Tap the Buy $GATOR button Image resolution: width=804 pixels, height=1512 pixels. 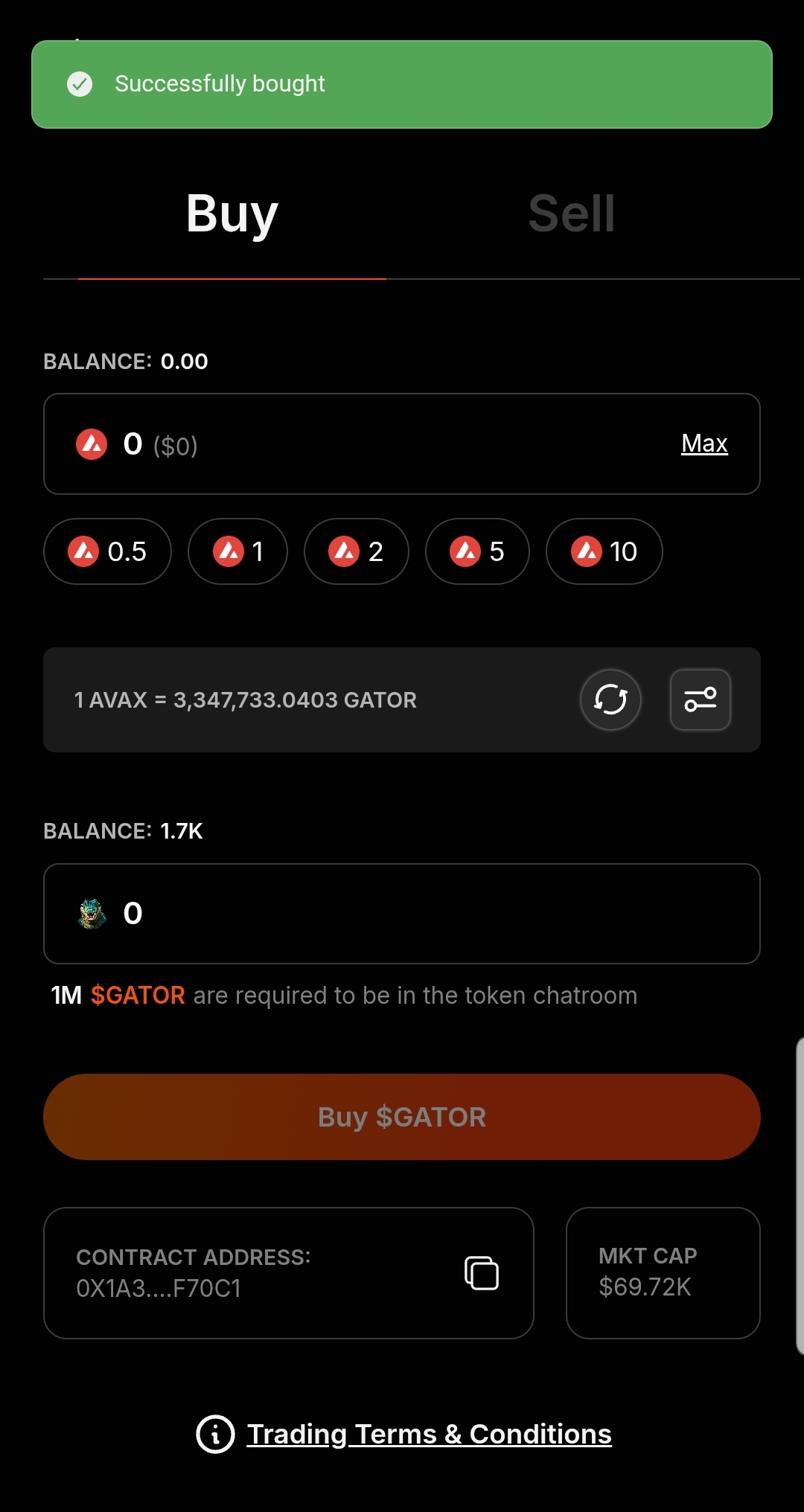pos(402,1117)
